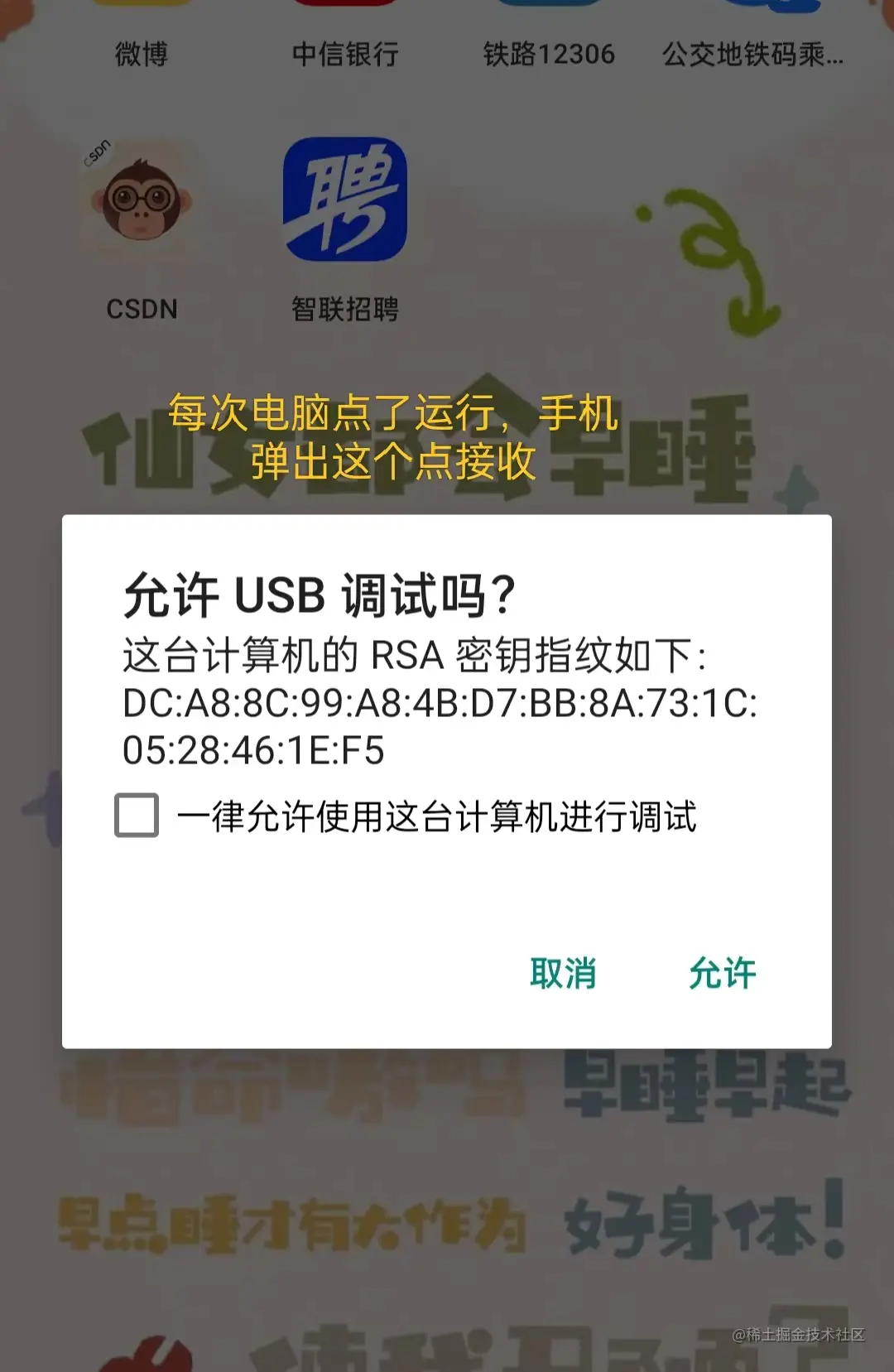
Task: Tap 允许 to allow USB debugging
Action: [x=722, y=973]
